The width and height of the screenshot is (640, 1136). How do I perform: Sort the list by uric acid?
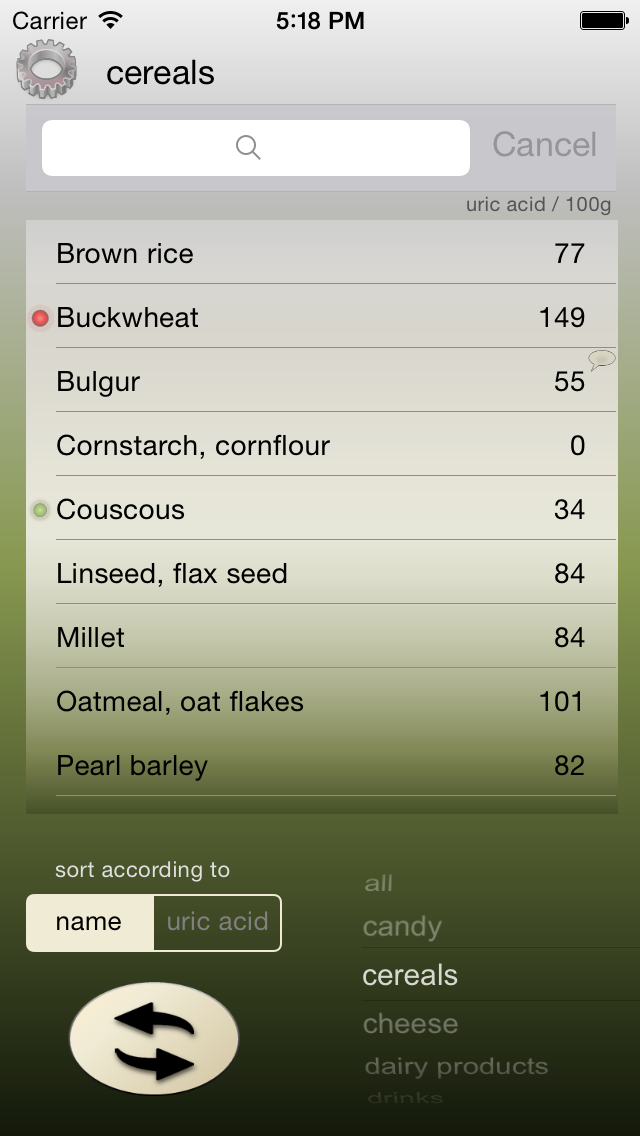(x=217, y=922)
